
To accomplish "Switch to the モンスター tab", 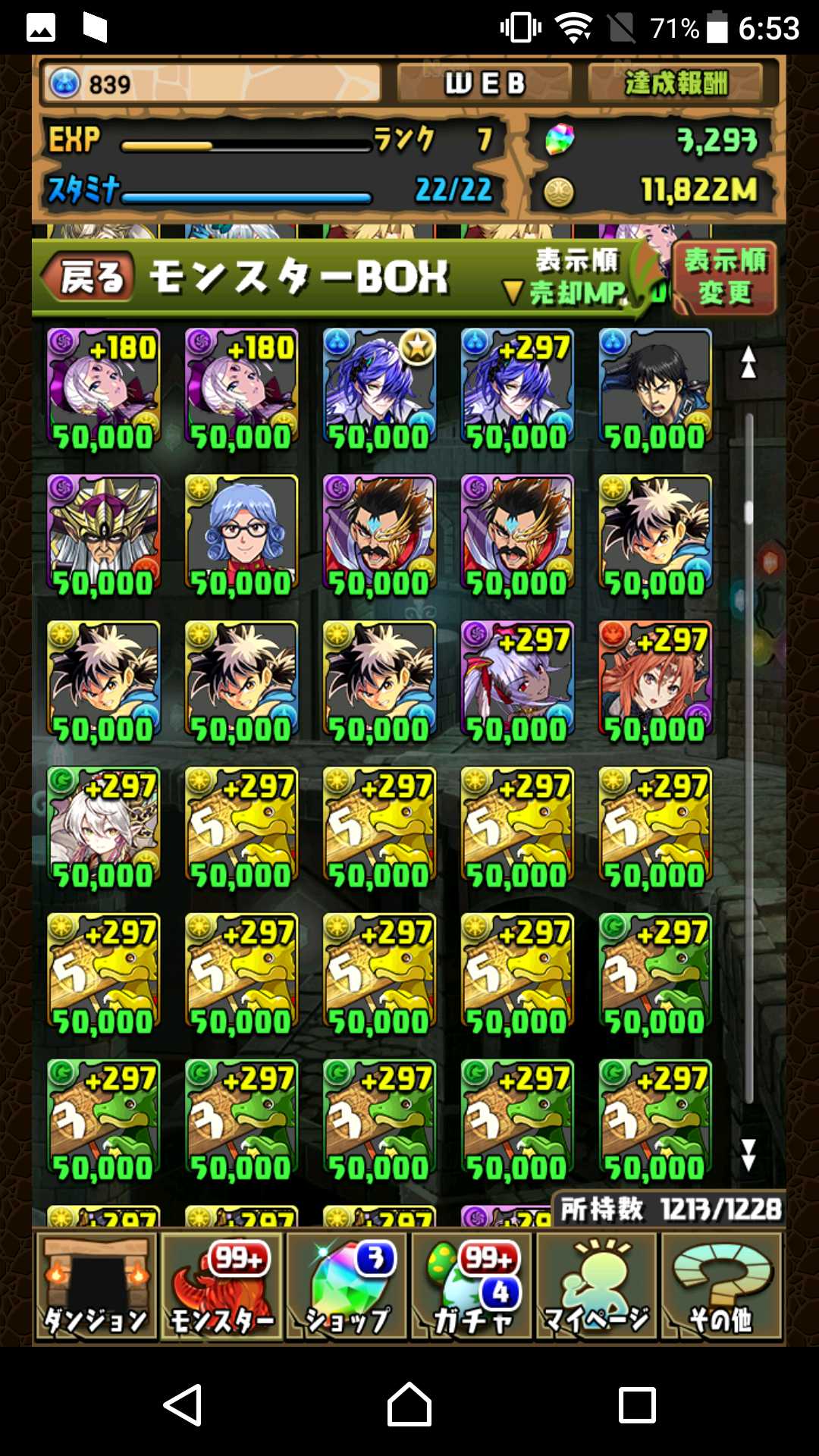I will tap(221, 1286).
